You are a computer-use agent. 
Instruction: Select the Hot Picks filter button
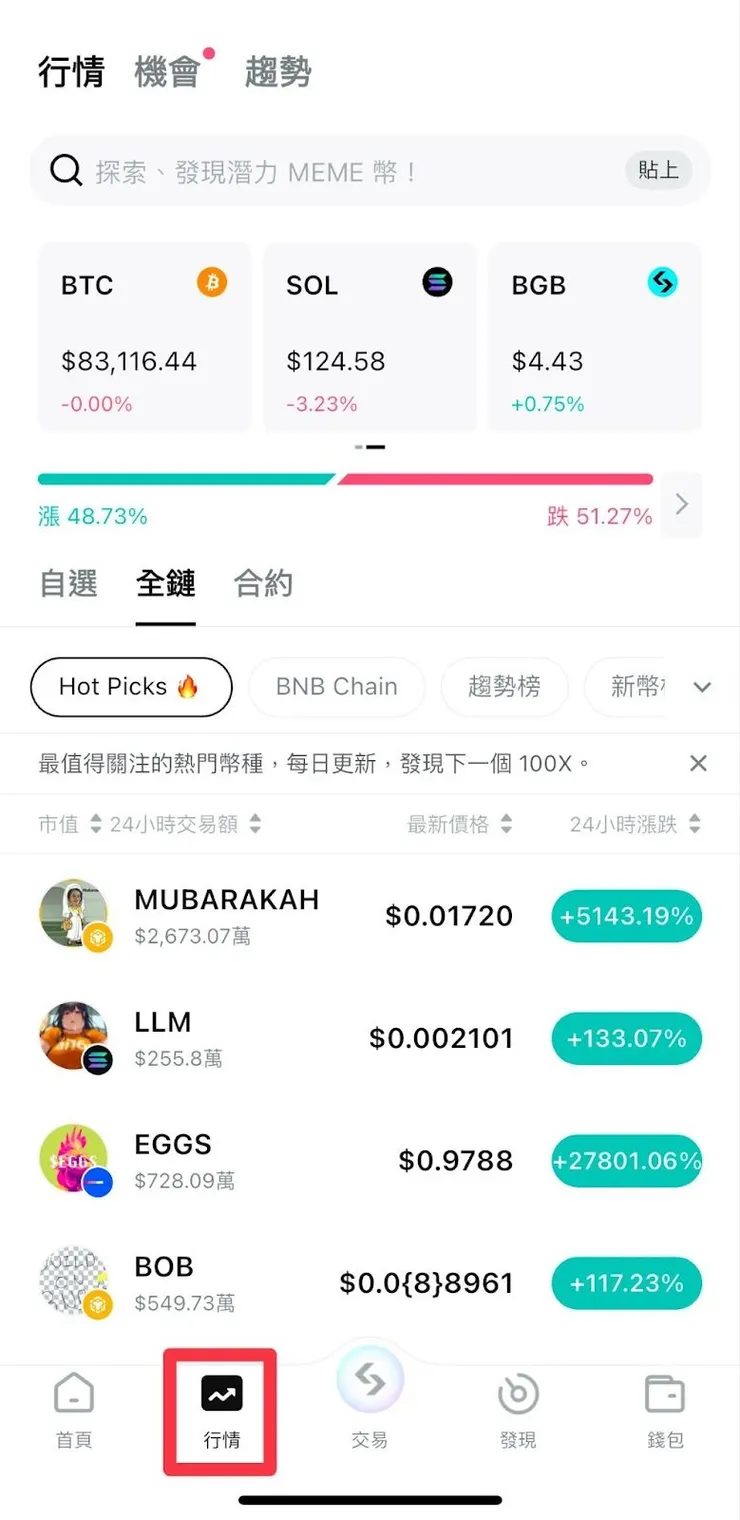pyautogui.click(x=130, y=687)
